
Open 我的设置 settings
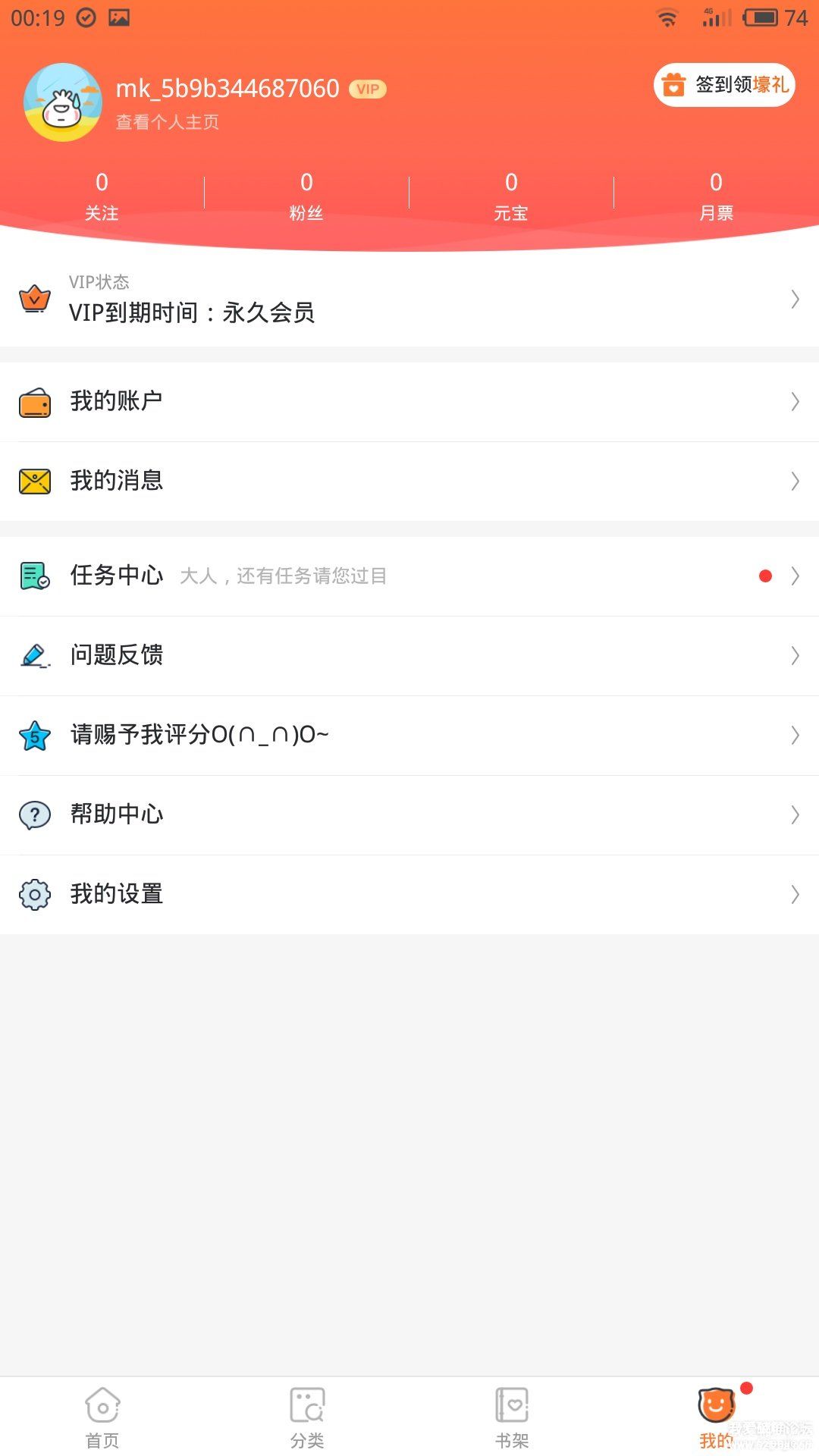(x=409, y=894)
